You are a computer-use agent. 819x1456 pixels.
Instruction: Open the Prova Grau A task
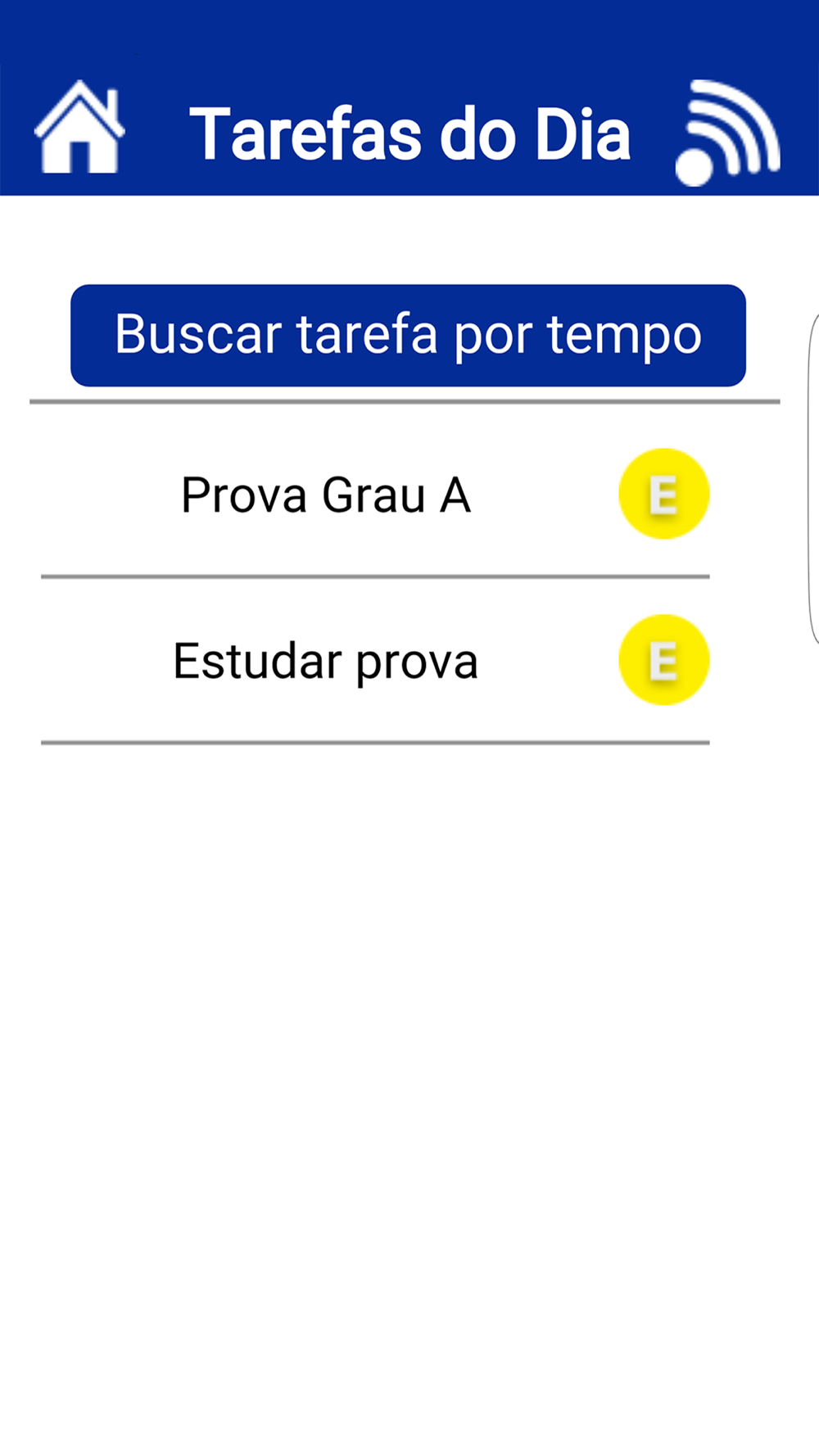tap(326, 495)
